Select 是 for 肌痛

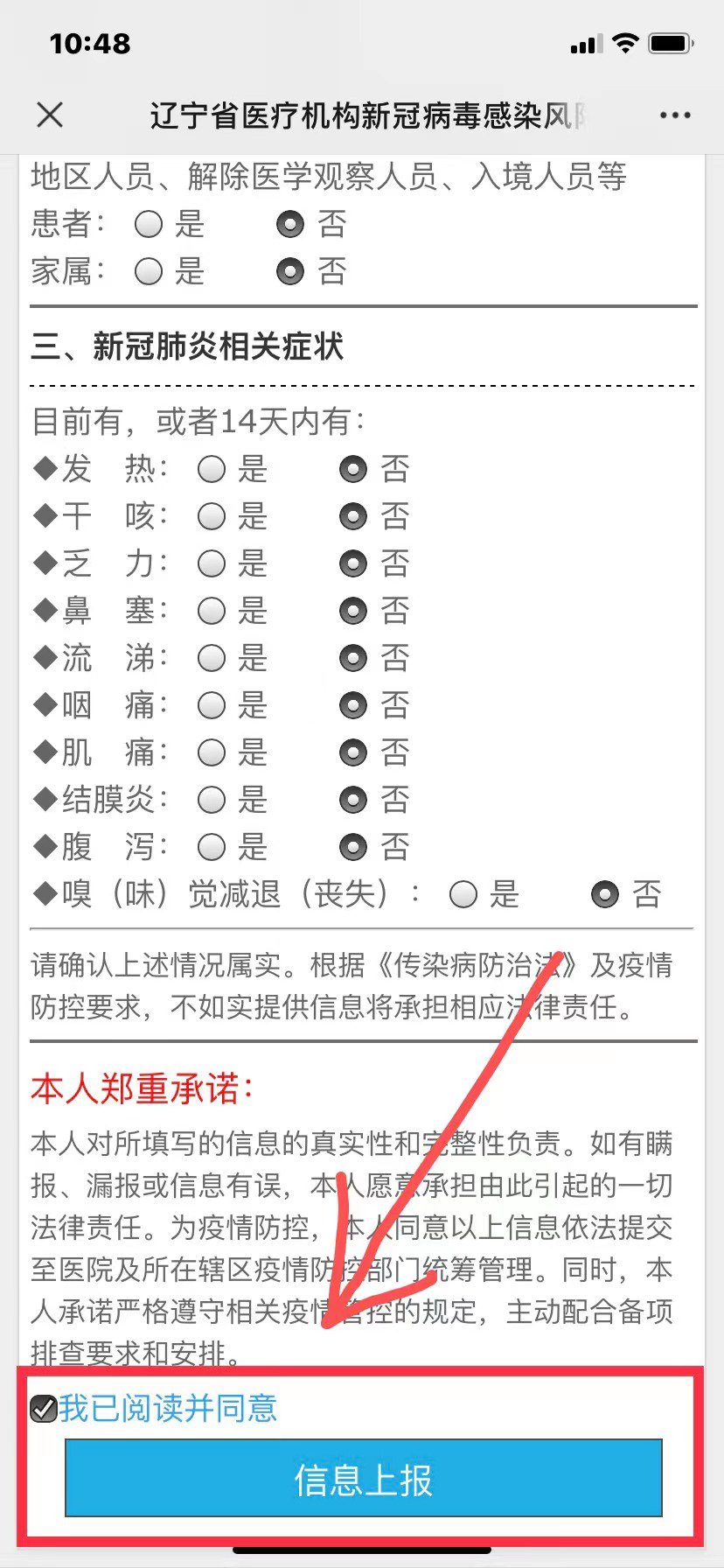[x=212, y=753]
